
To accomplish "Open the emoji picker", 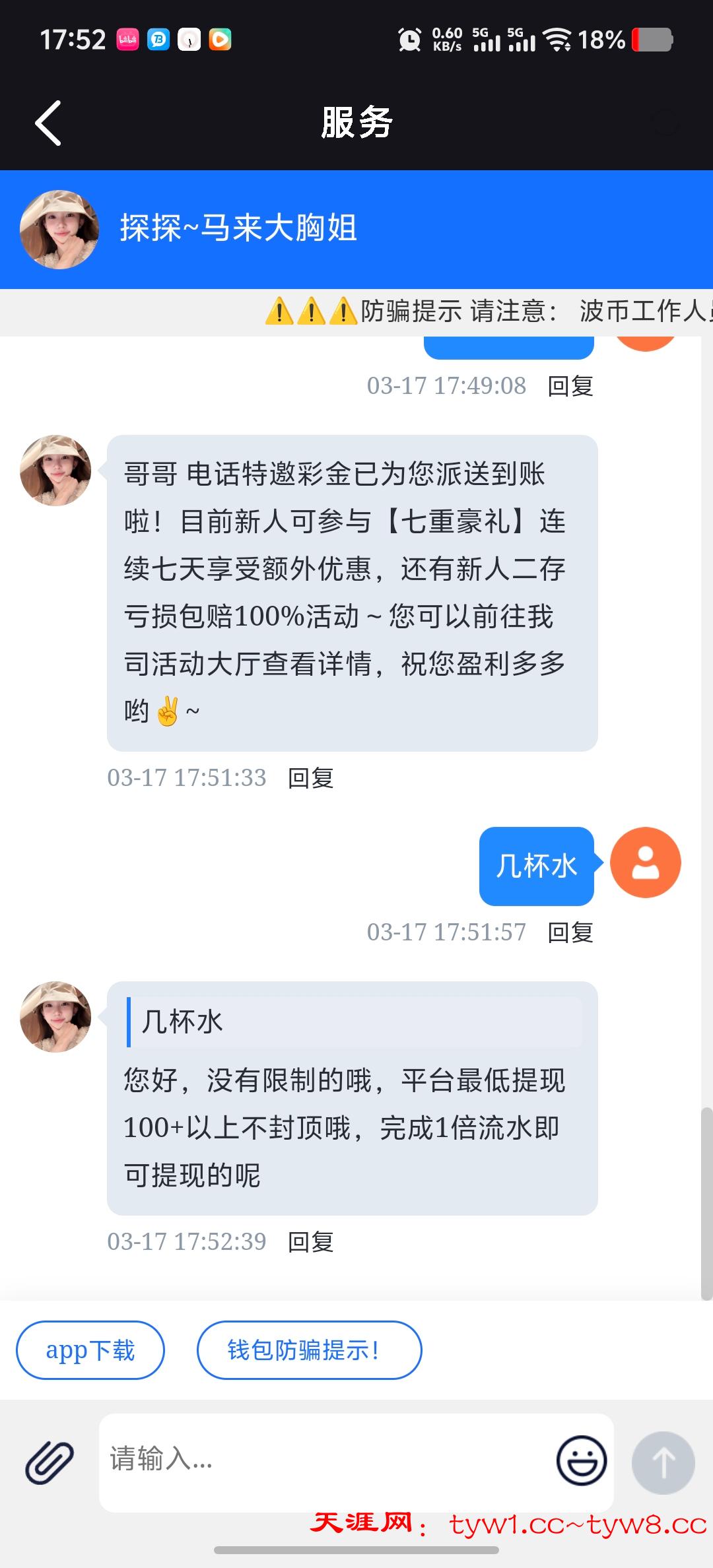I will click(x=581, y=1460).
